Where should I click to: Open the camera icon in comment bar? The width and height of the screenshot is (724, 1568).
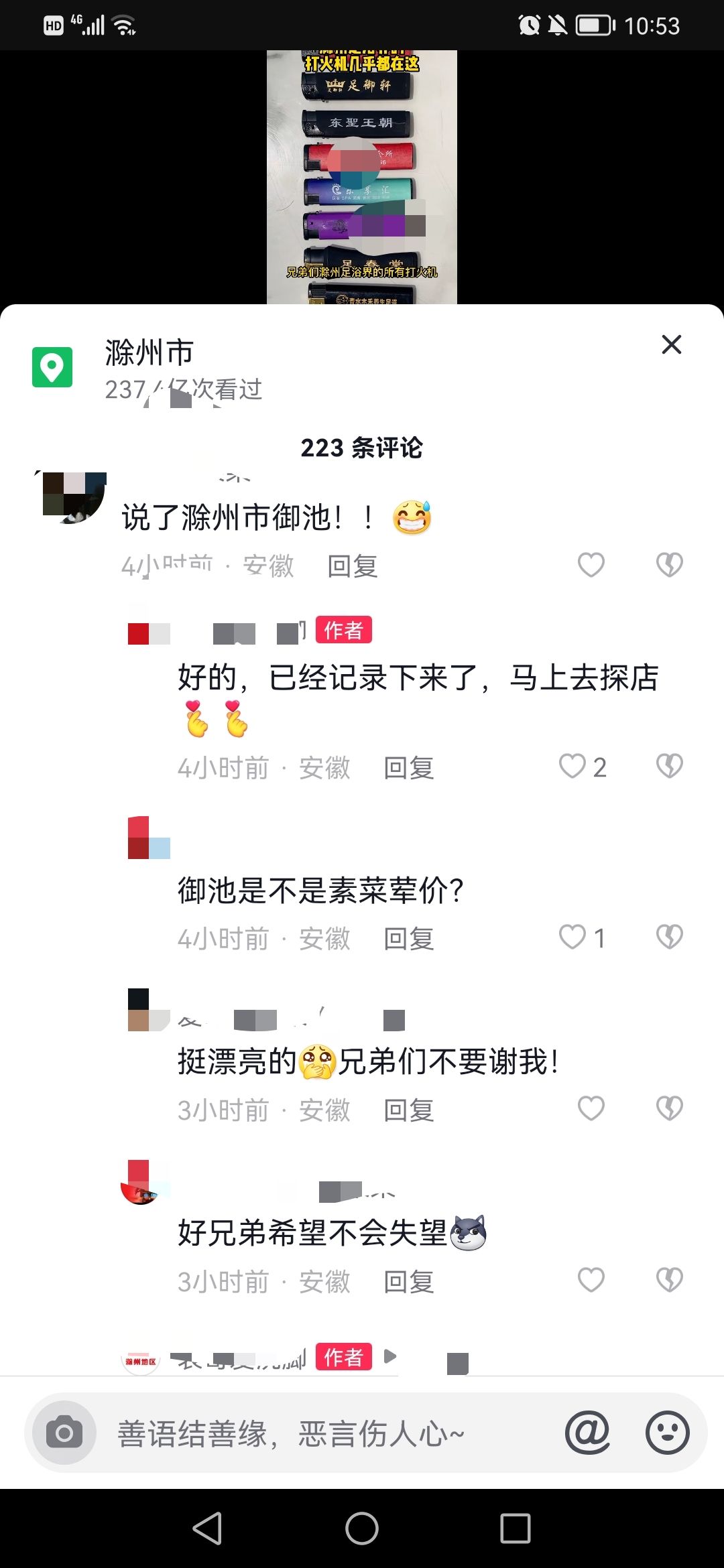[64, 1433]
